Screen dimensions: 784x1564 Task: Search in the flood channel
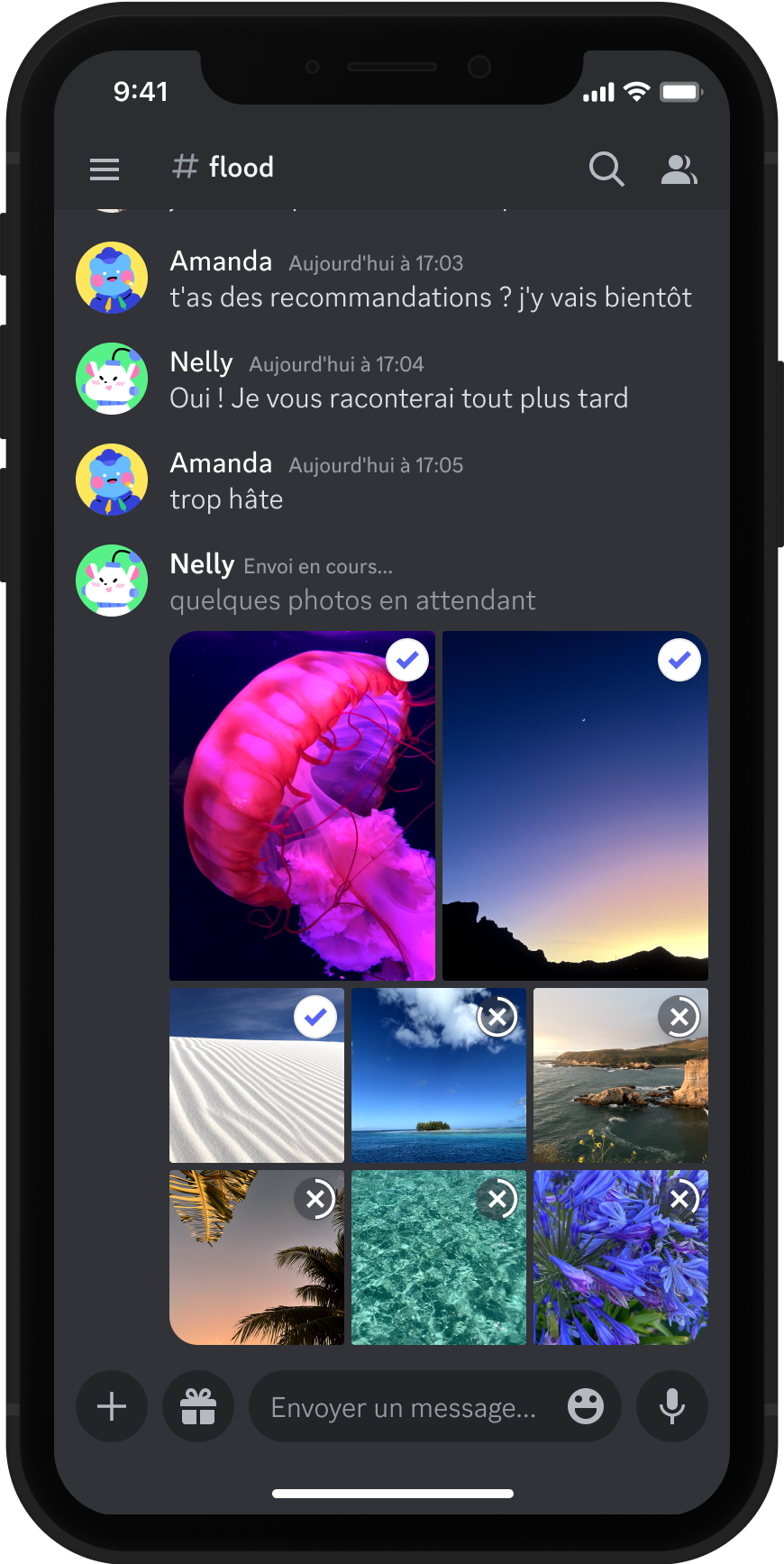(606, 169)
